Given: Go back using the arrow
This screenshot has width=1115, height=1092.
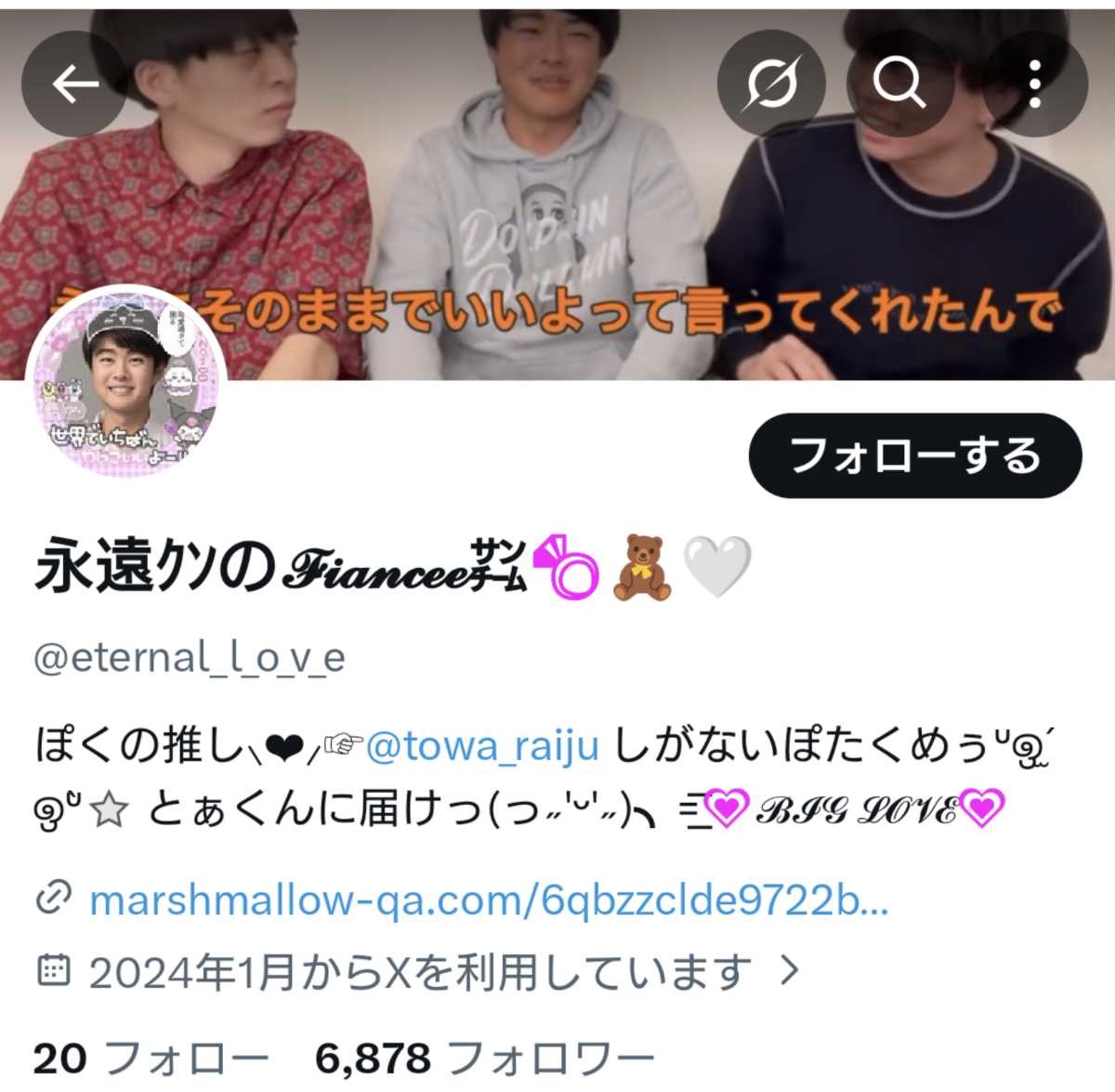Looking at the screenshot, I should [x=74, y=85].
